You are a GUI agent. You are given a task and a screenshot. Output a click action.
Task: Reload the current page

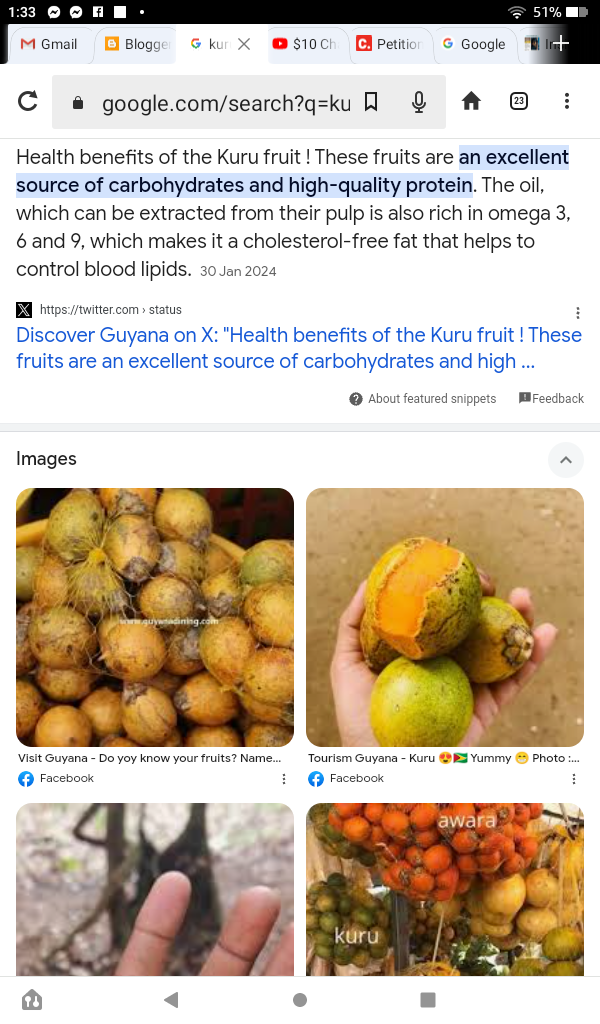click(x=28, y=101)
